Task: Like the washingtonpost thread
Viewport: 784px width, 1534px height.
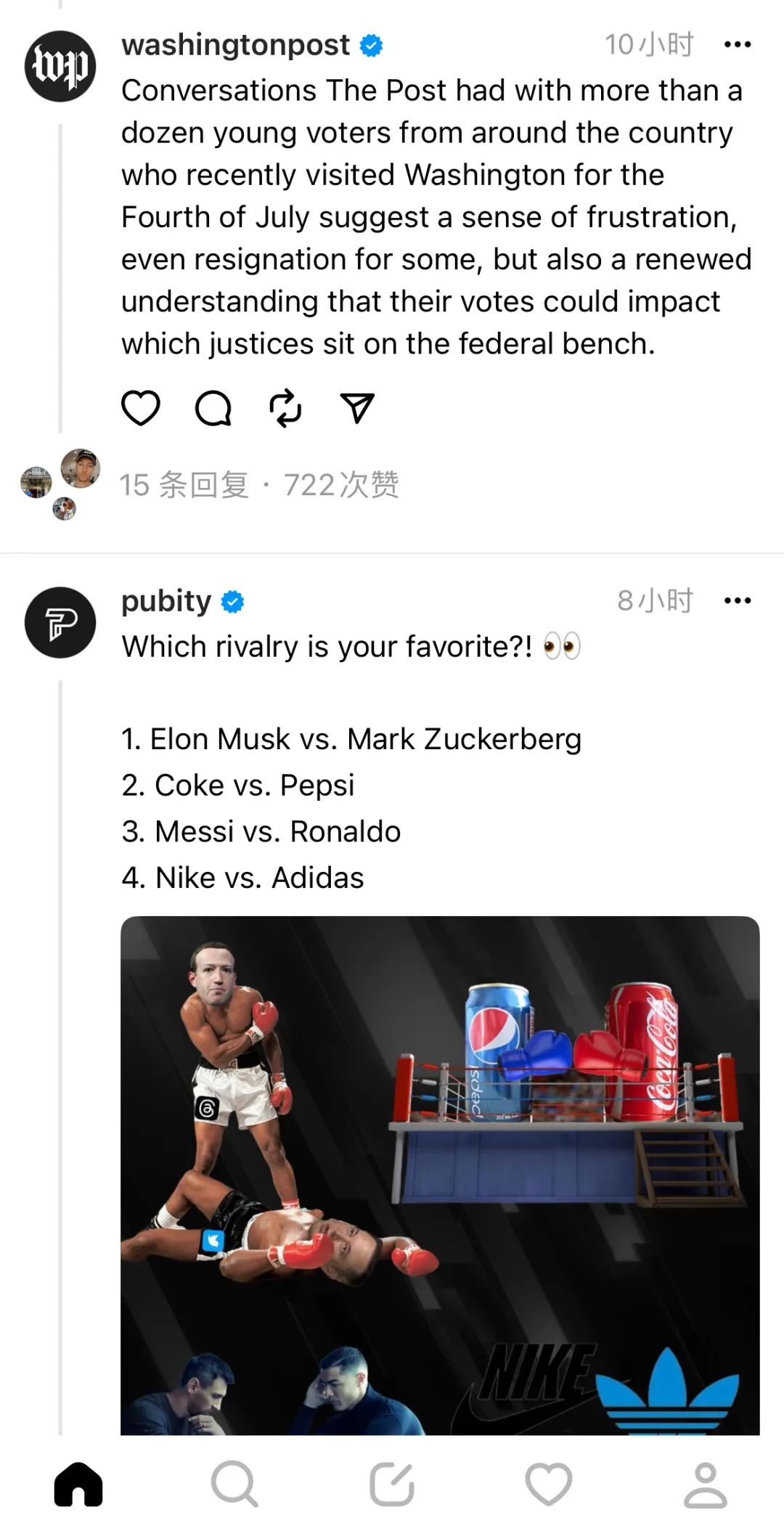Action: [140, 408]
